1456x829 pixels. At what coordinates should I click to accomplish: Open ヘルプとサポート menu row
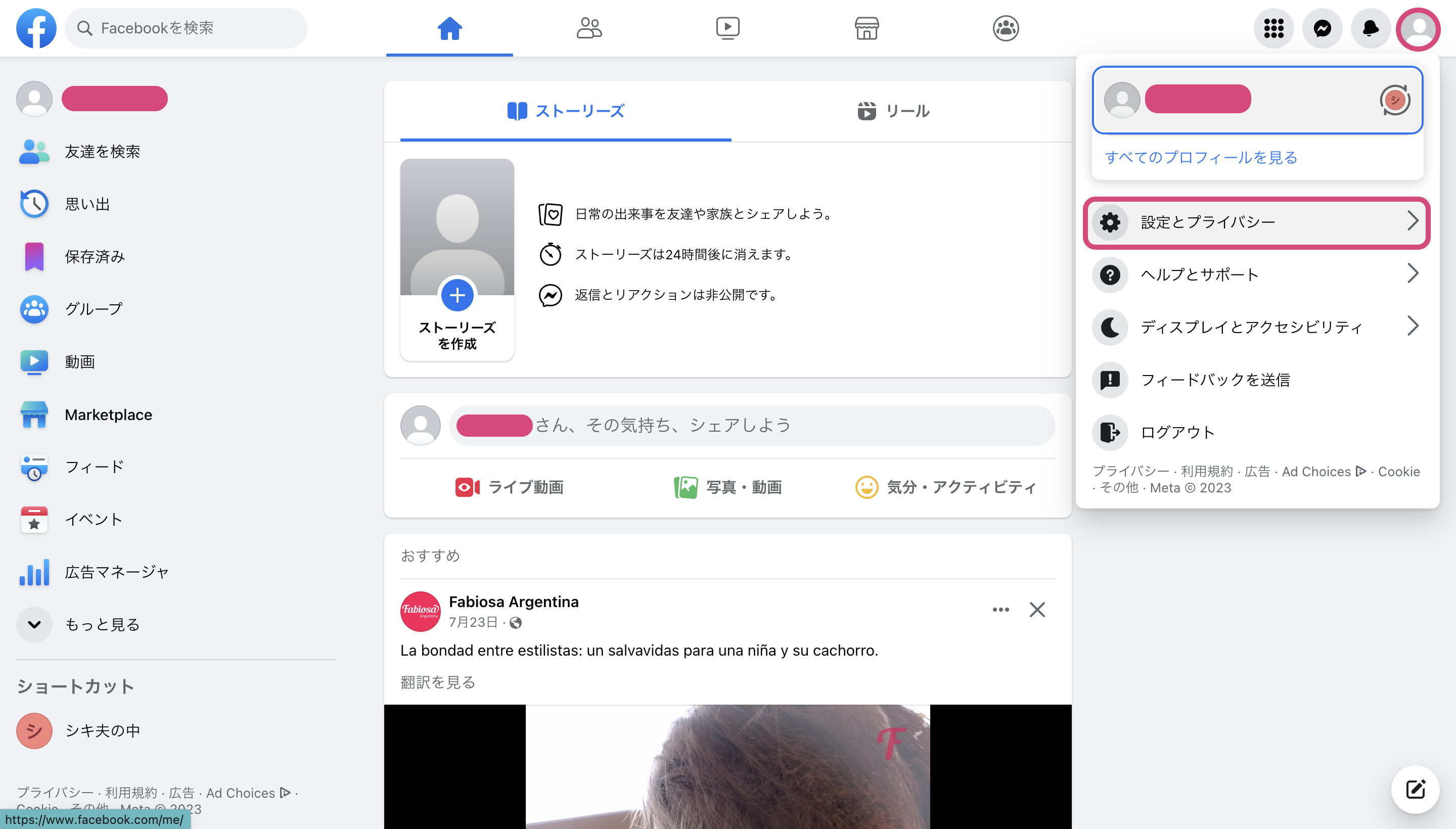[1256, 274]
